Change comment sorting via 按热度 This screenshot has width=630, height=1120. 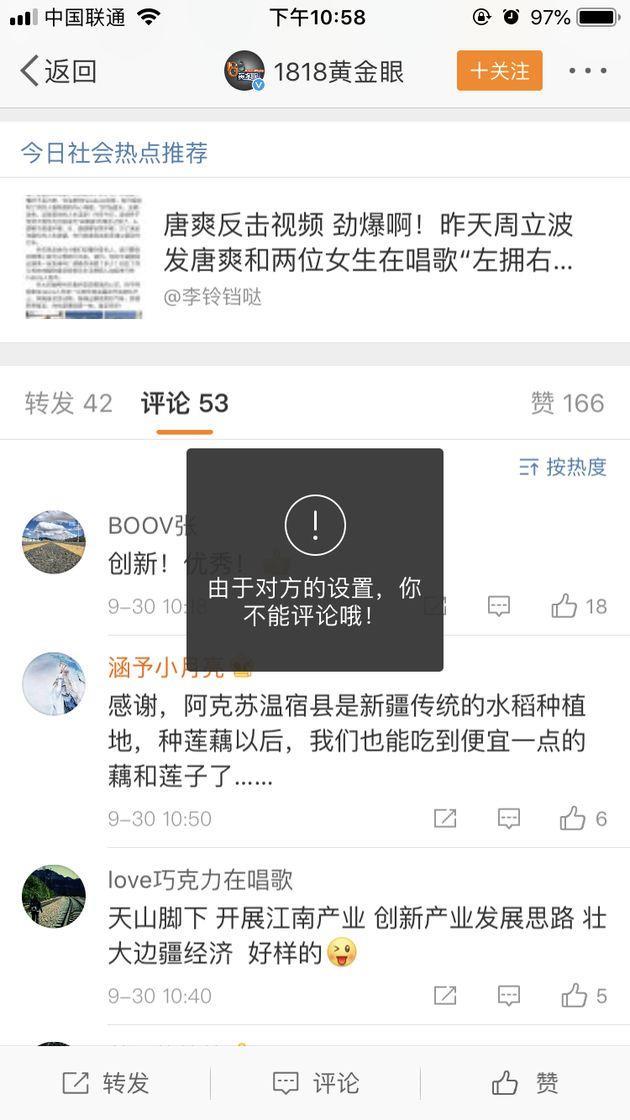click(x=563, y=467)
